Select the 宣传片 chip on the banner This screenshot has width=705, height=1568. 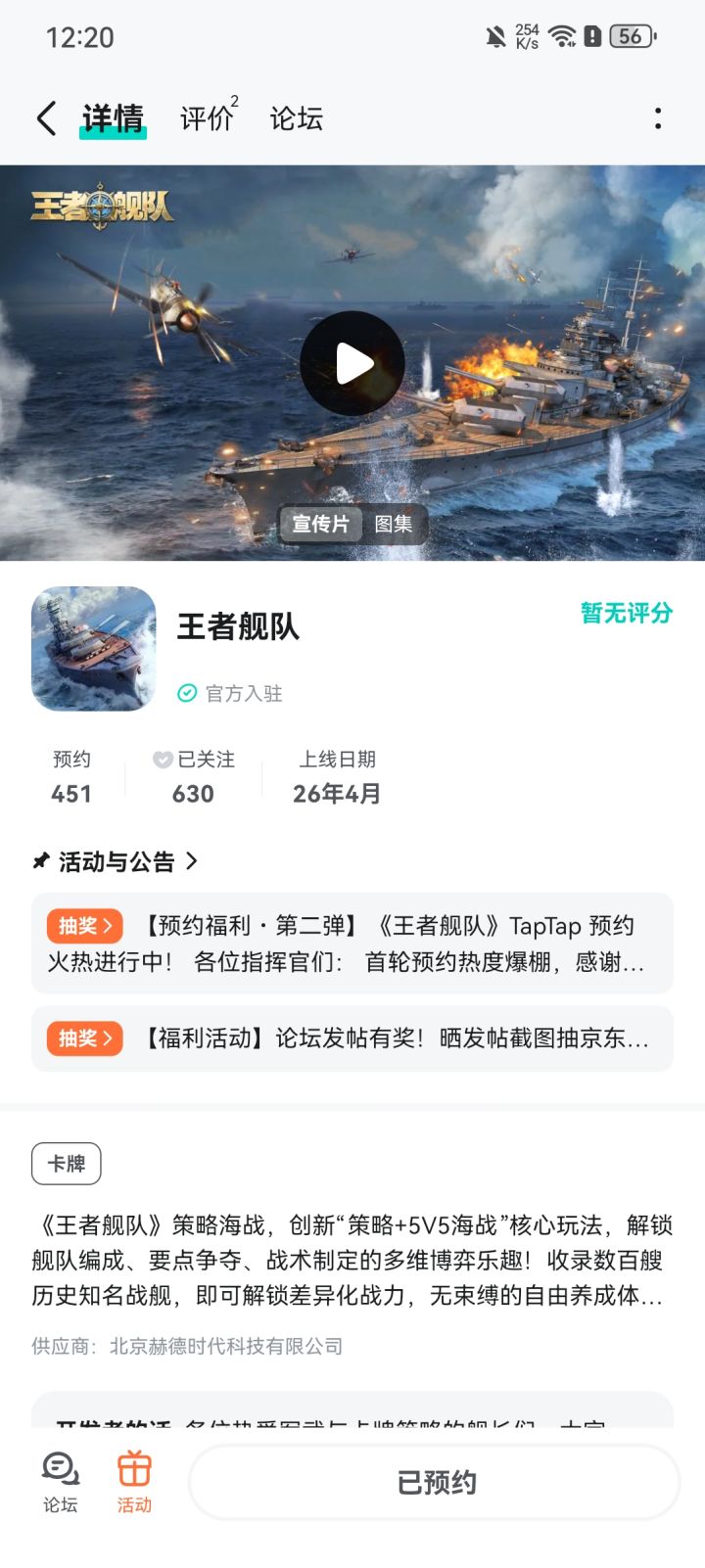(321, 524)
